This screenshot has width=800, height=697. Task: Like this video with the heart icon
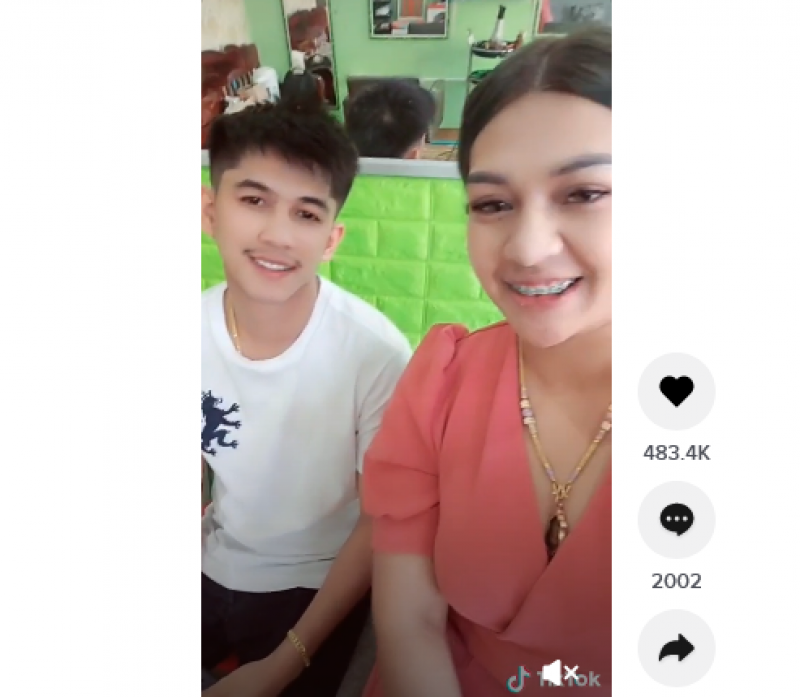coord(676,391)
